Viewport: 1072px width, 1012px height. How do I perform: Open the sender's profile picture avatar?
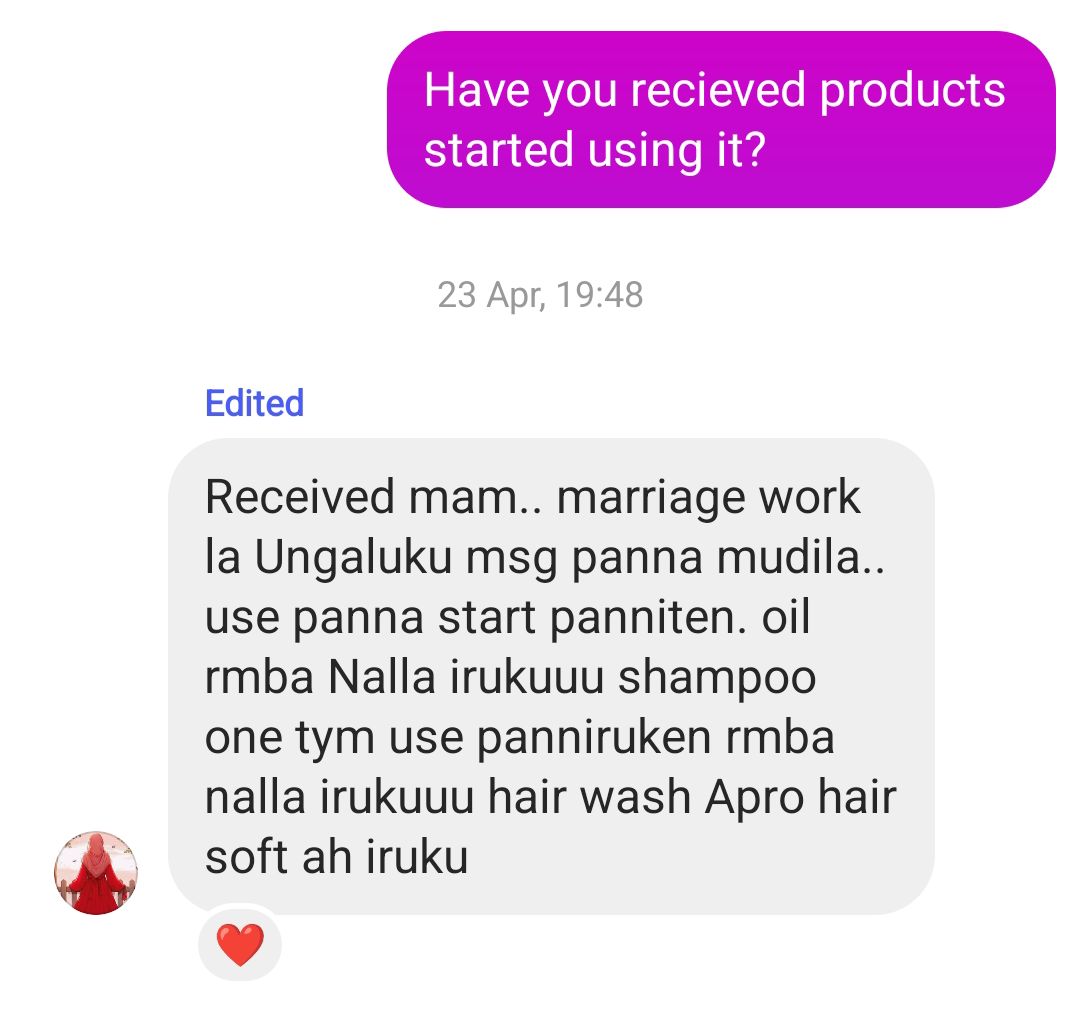pos(96,872)
